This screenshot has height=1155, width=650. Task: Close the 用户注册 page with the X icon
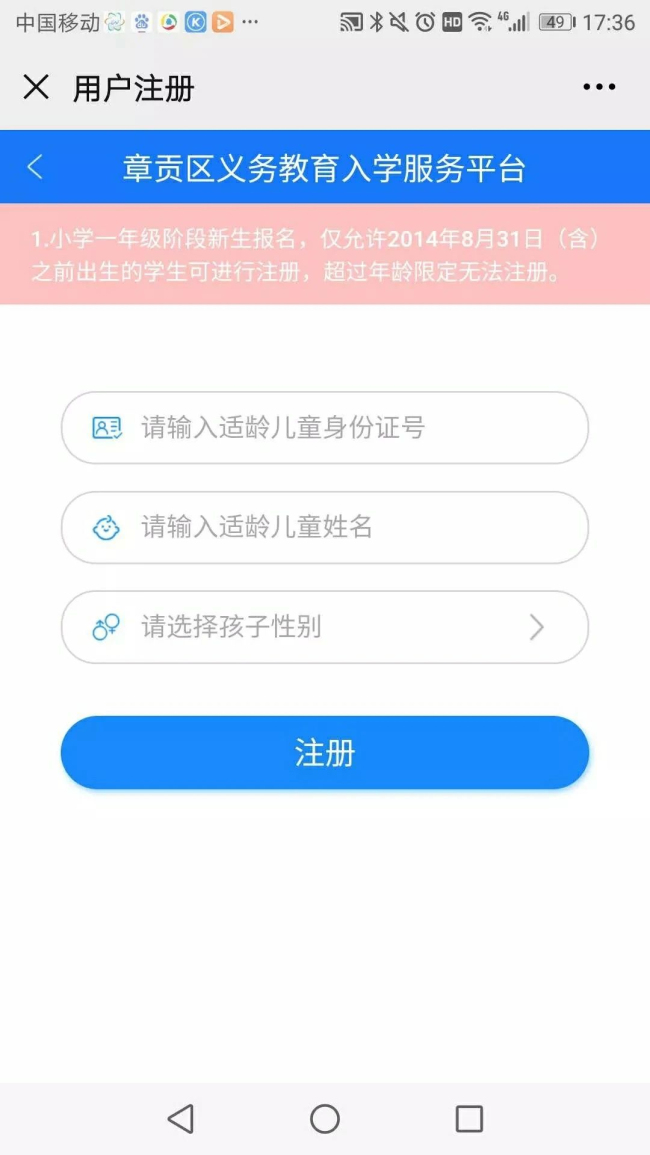[36, 87]
